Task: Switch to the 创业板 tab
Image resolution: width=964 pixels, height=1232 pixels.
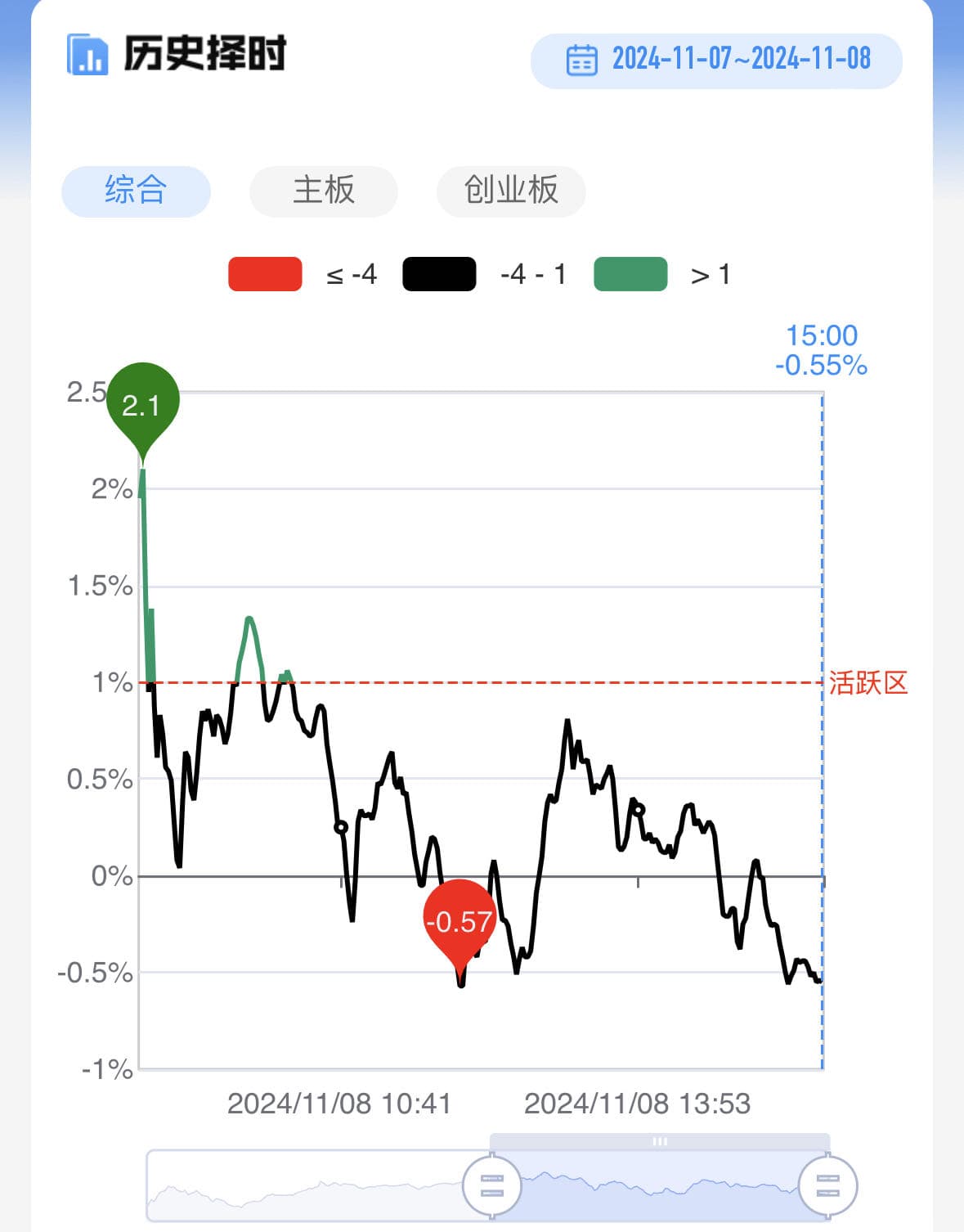Action: tap(511, 191)
